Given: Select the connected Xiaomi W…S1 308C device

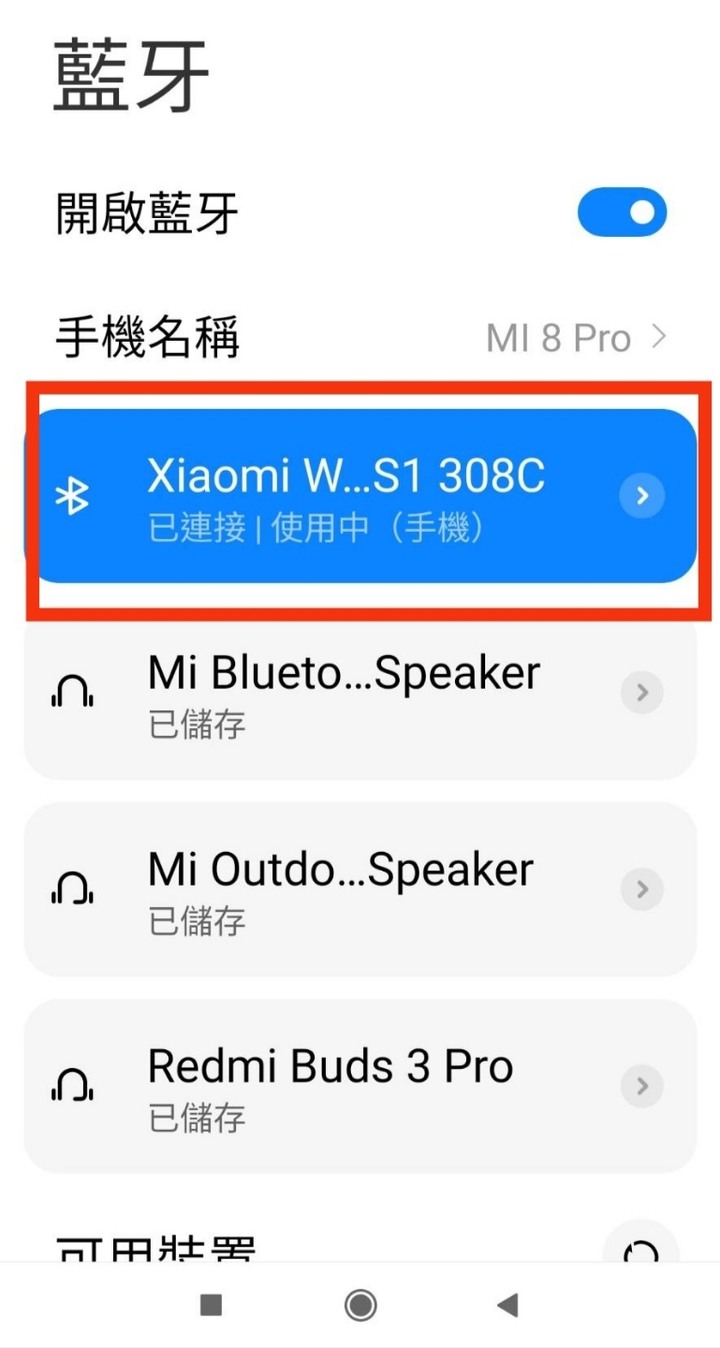Looking at the screenshot, I should (360, 496).
